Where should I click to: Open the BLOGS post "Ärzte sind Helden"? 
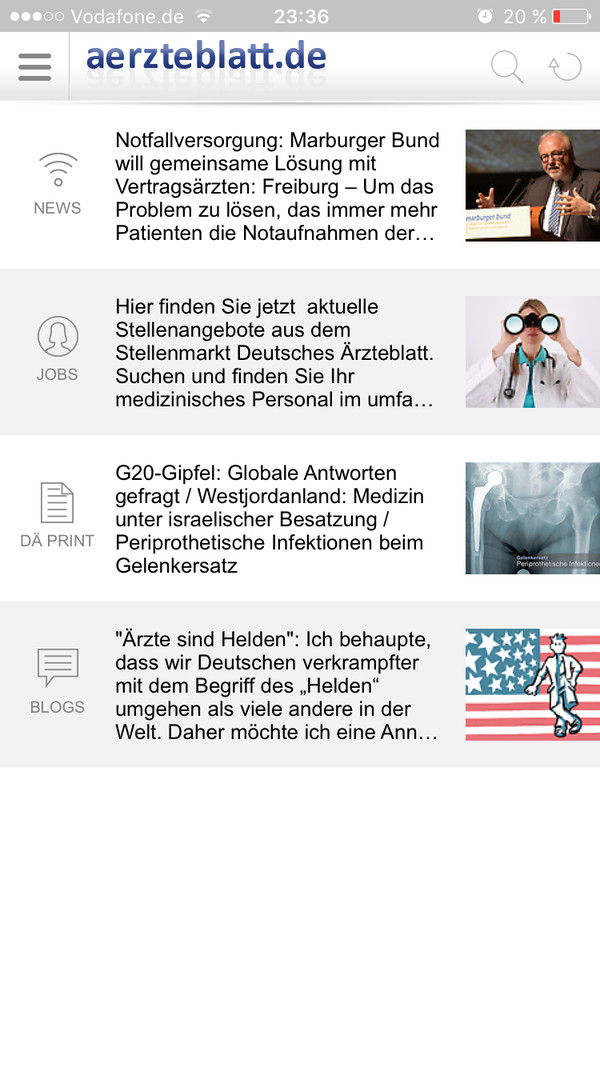pyautogui.click(x=277, y=685)
